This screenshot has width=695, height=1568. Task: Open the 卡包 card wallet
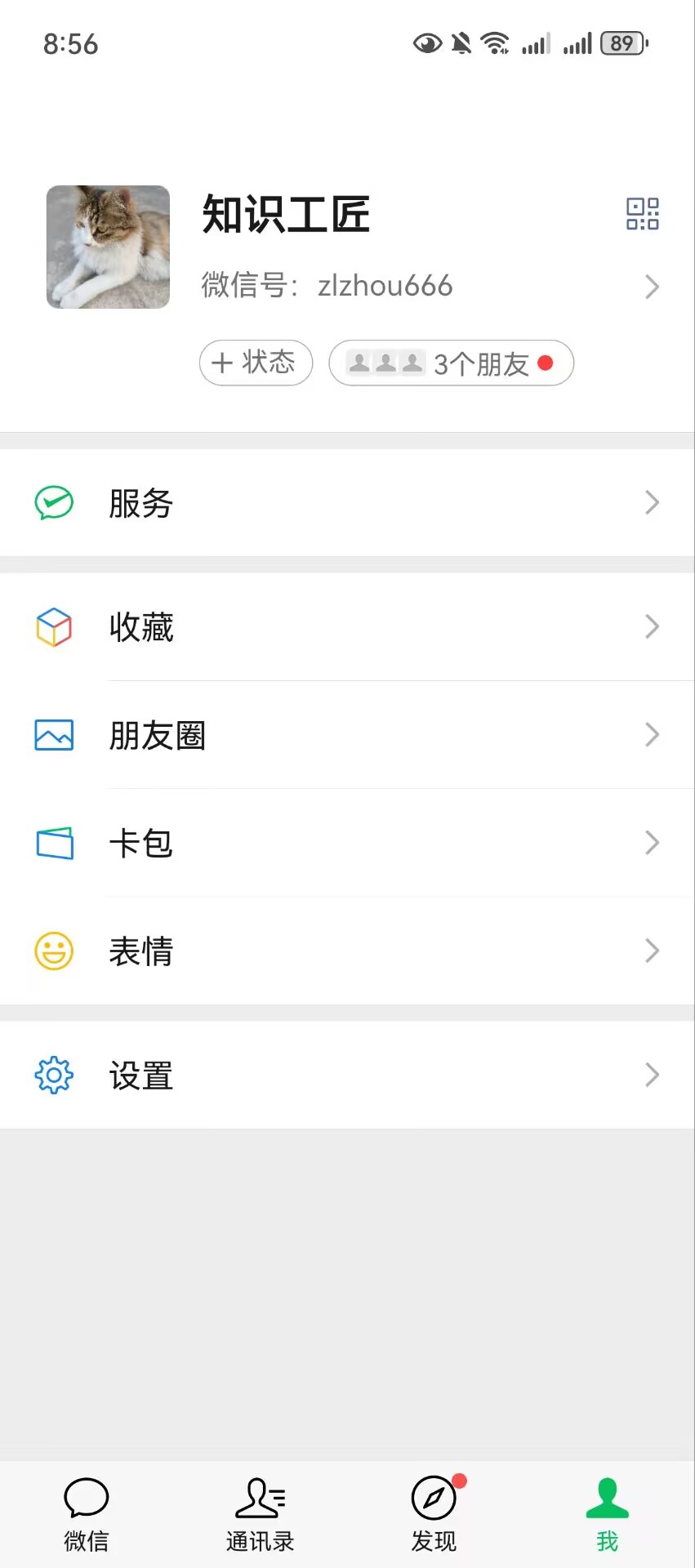[347, 843]
